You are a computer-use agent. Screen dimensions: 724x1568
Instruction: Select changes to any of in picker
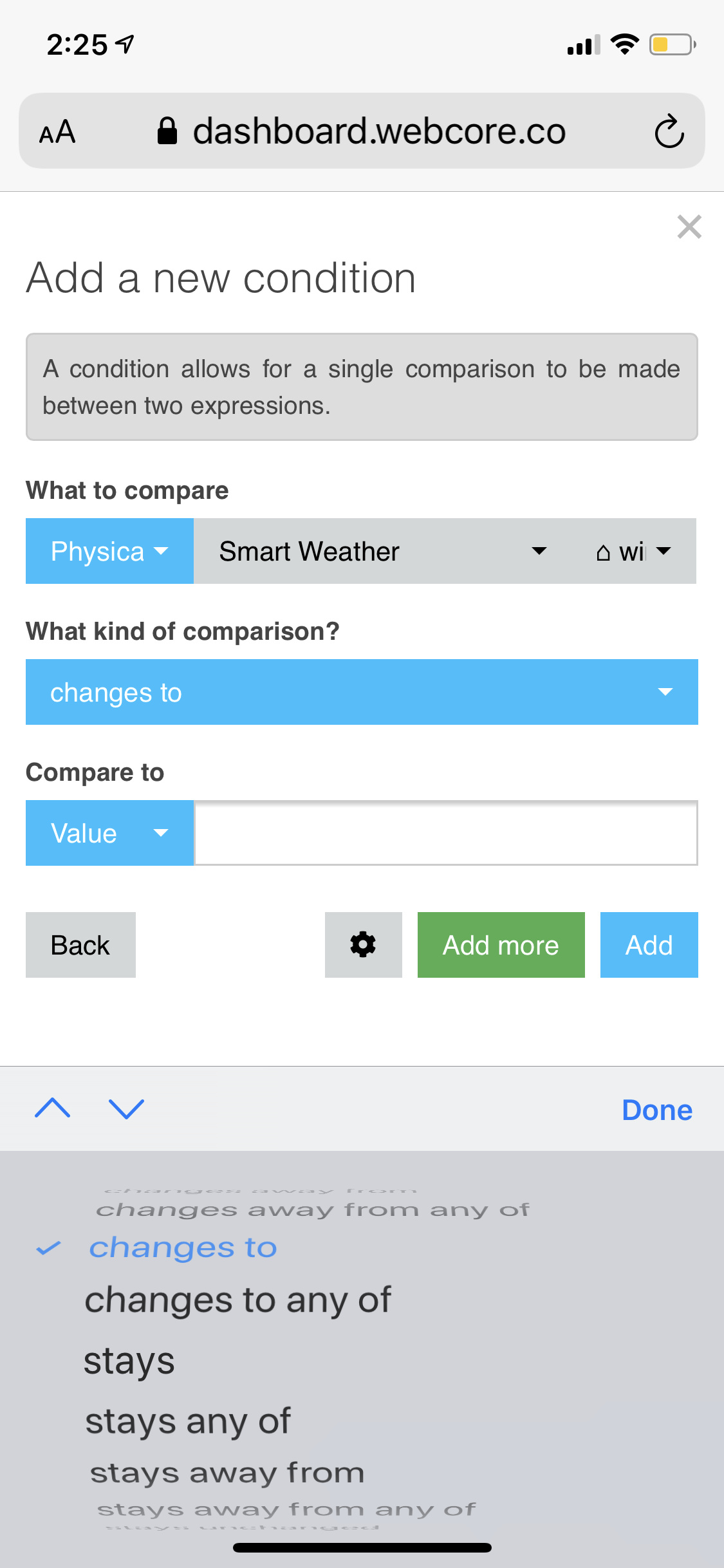237,1300
